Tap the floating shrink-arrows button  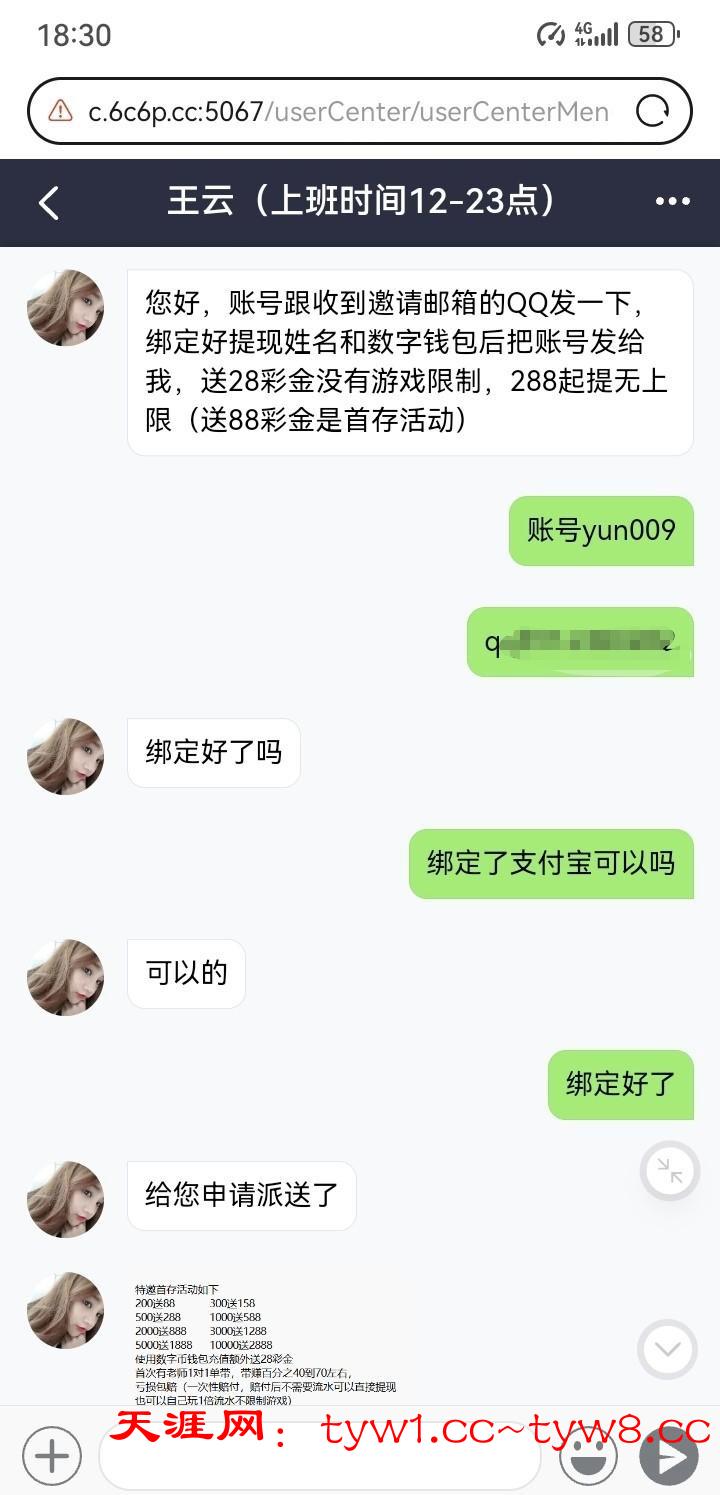coord(669,1170)
